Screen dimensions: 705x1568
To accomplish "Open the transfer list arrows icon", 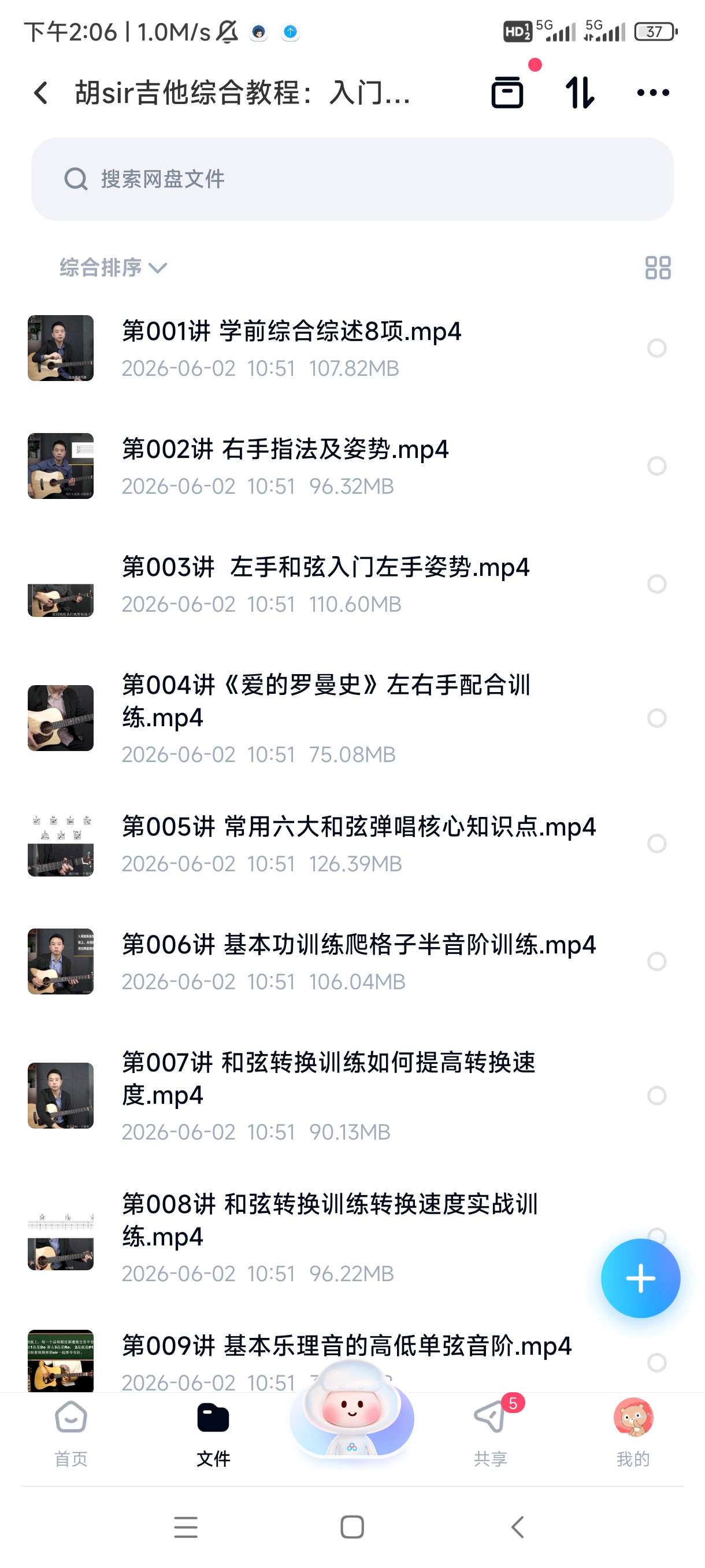I will [580, 93].
